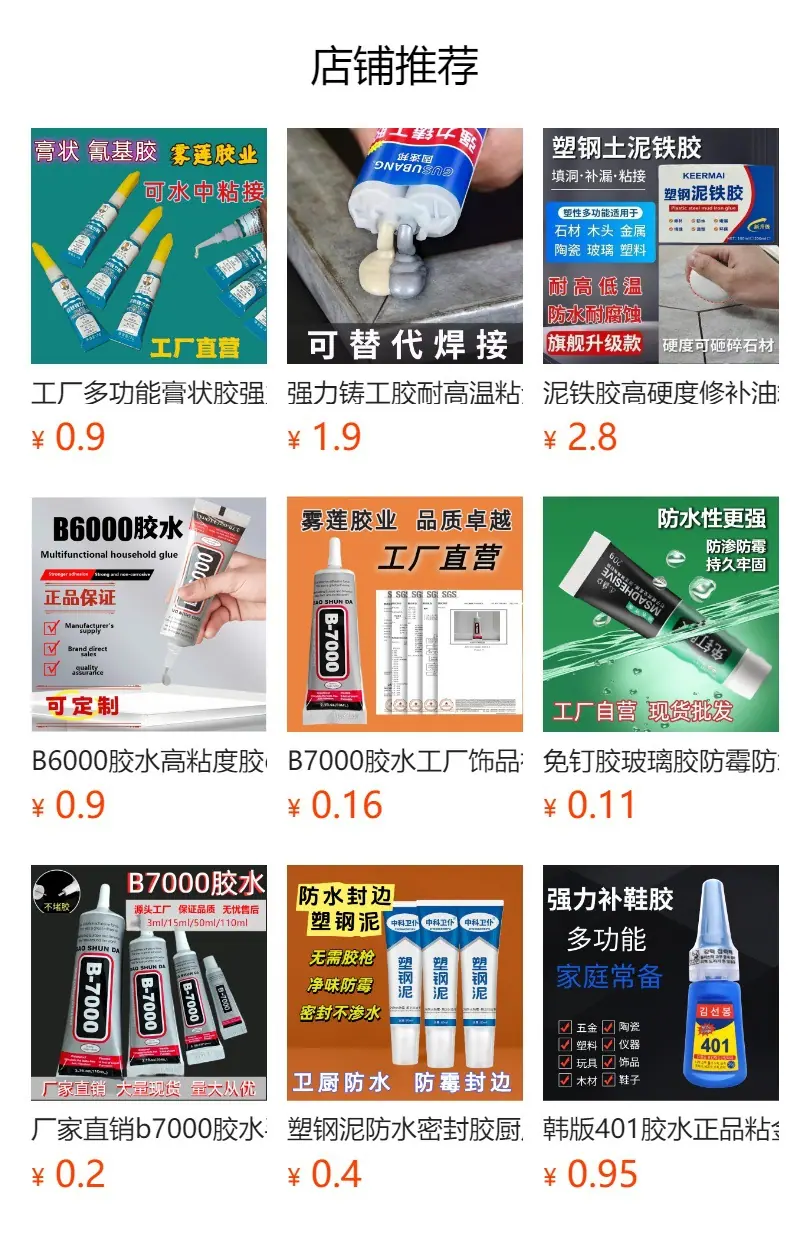The width and height of the screenshot is (790, 1234).
Task: Open the 塑钢泥防水密封胶 product card
Action: pyautogui.click(x=405, y=1029)
